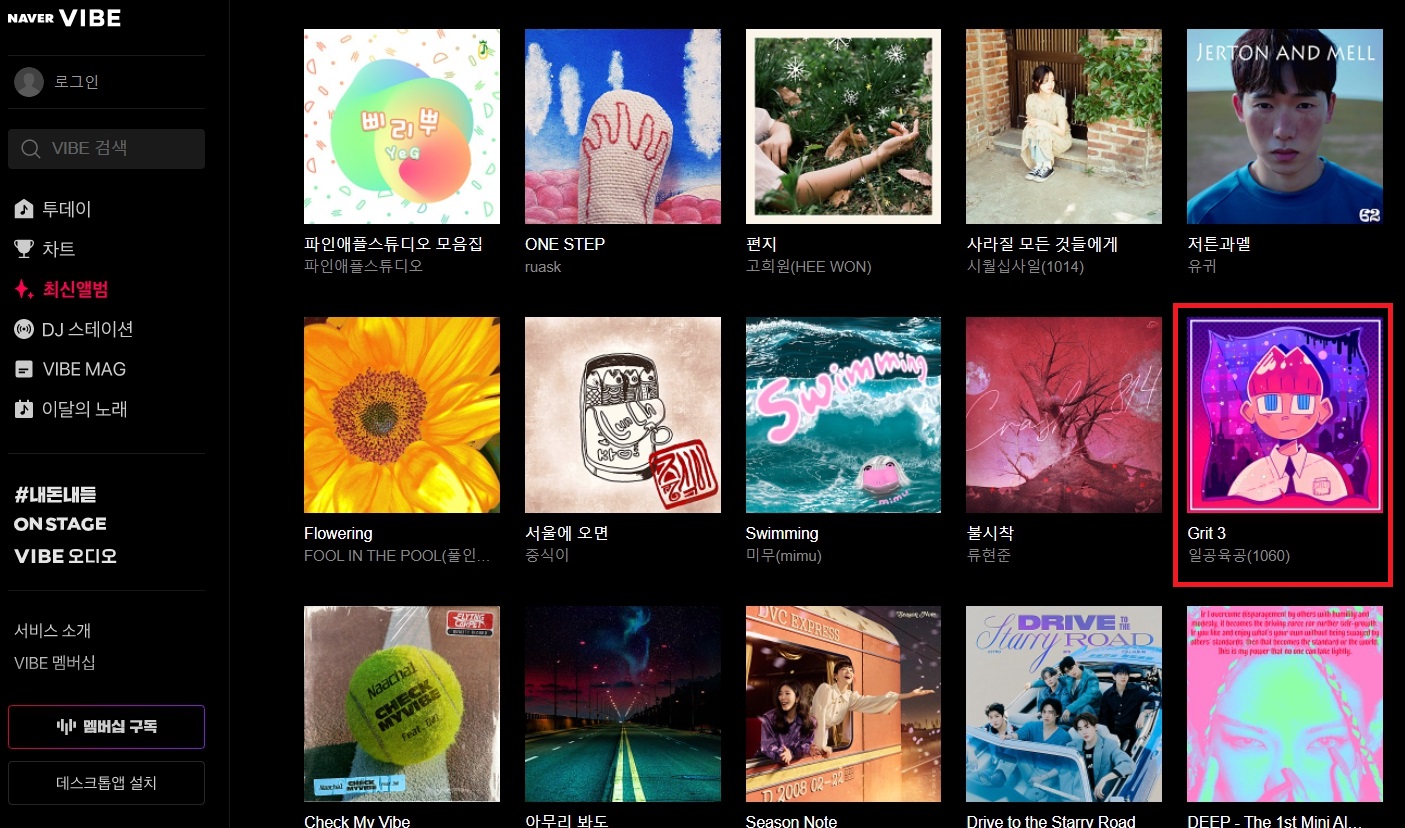
Task: Tap 로그인 to sign in
Action: (75, 82)
